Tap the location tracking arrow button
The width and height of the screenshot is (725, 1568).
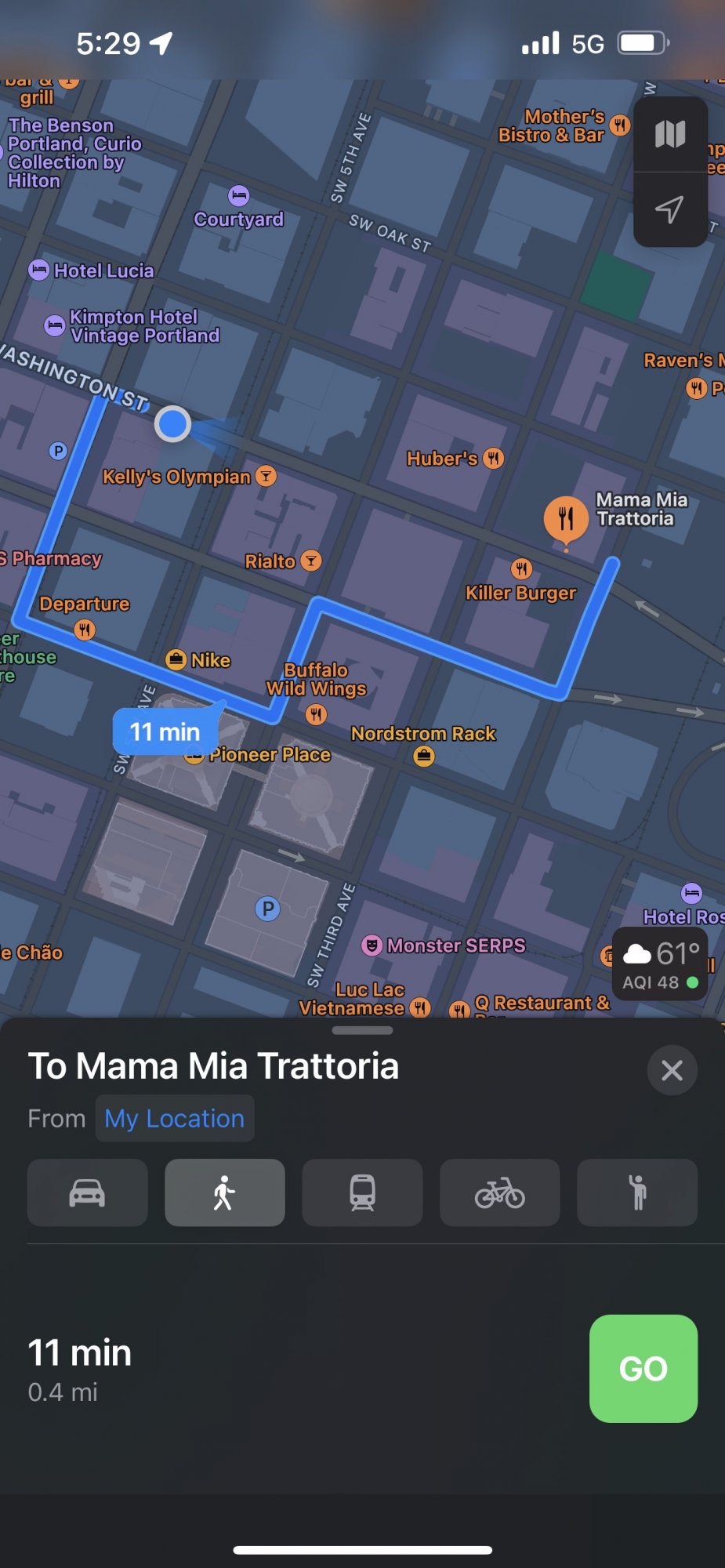point(669,209)
